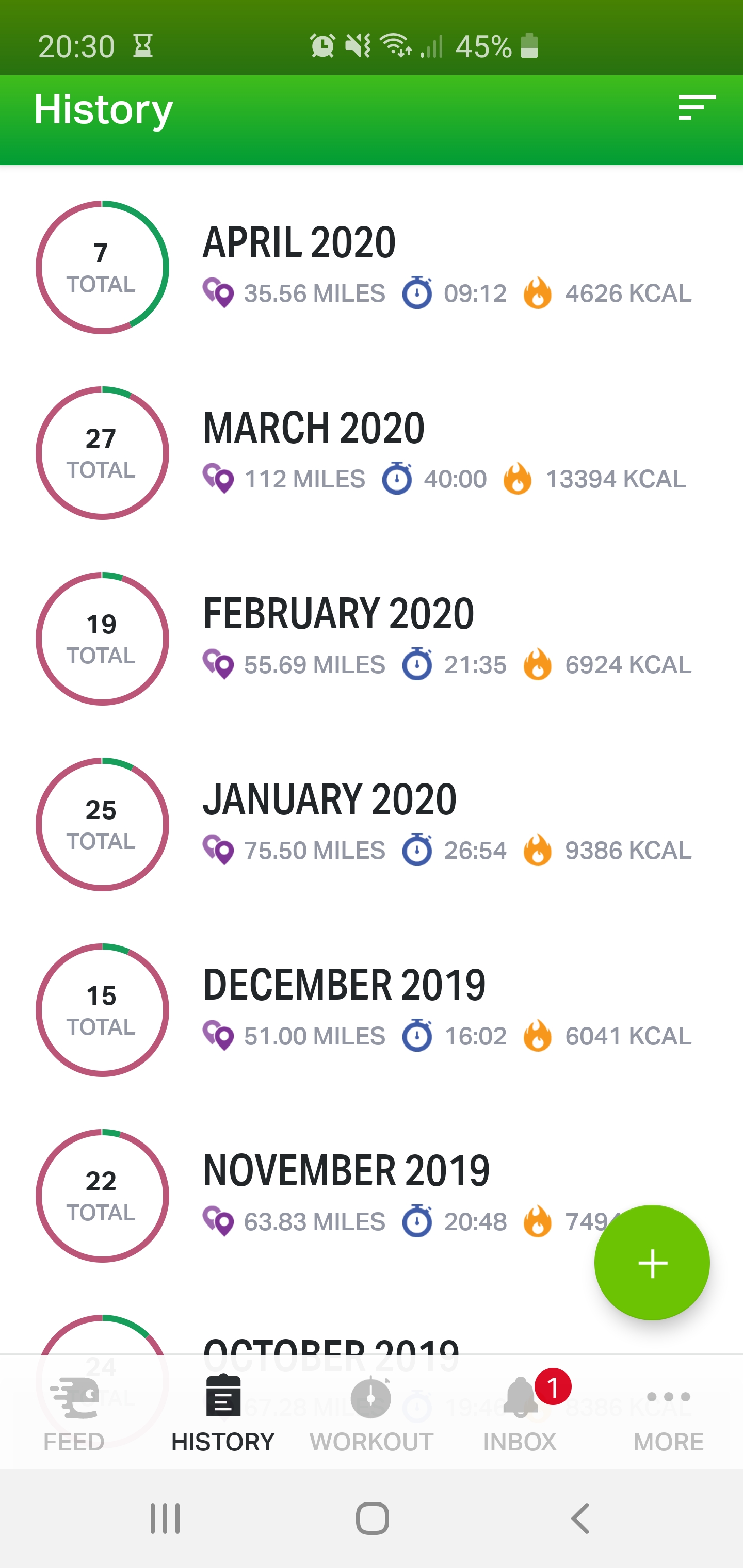
Task: Tap the History tab
Action: 223,1413
